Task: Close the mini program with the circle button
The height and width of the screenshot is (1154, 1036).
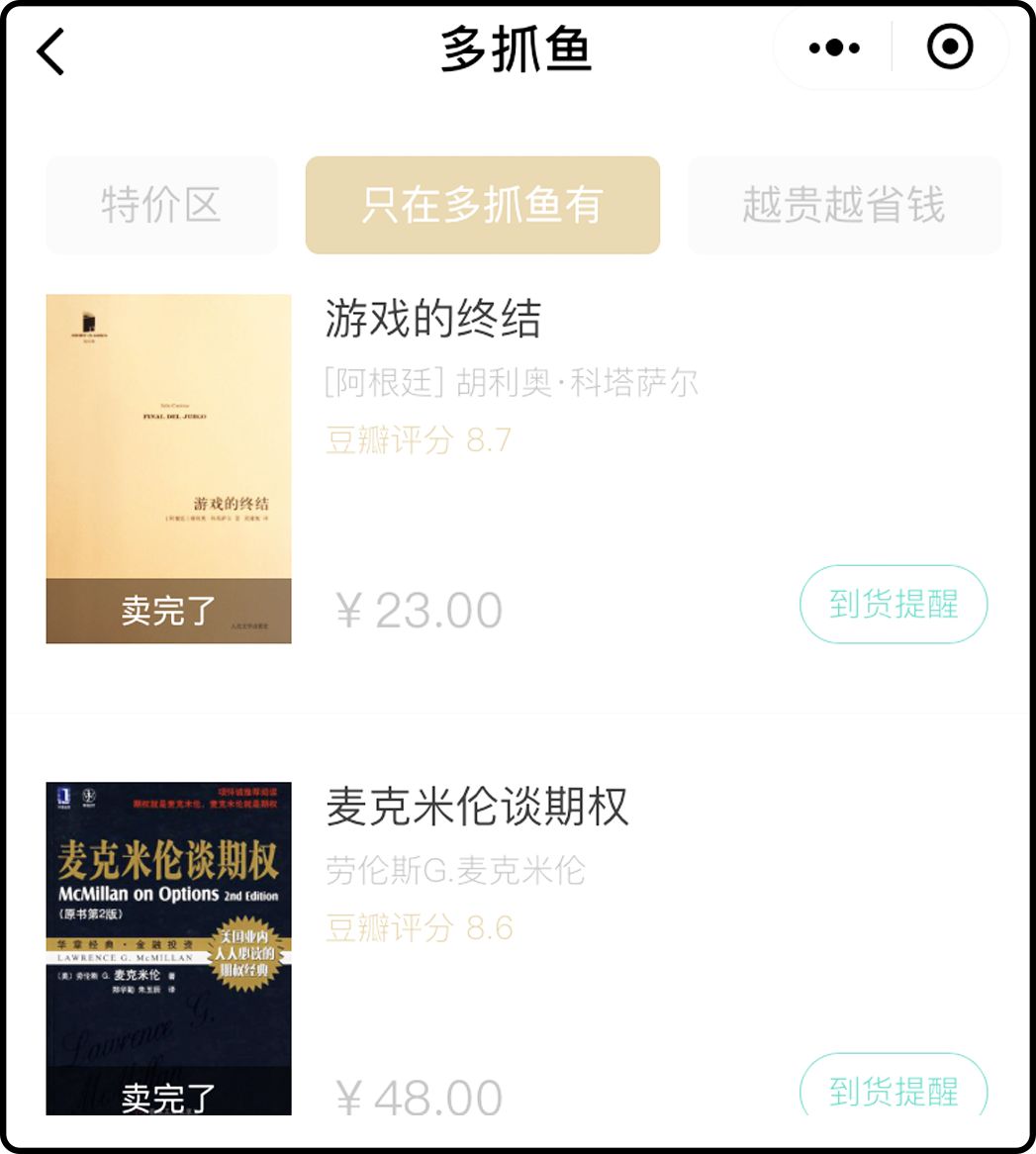Action: point(950,48)
